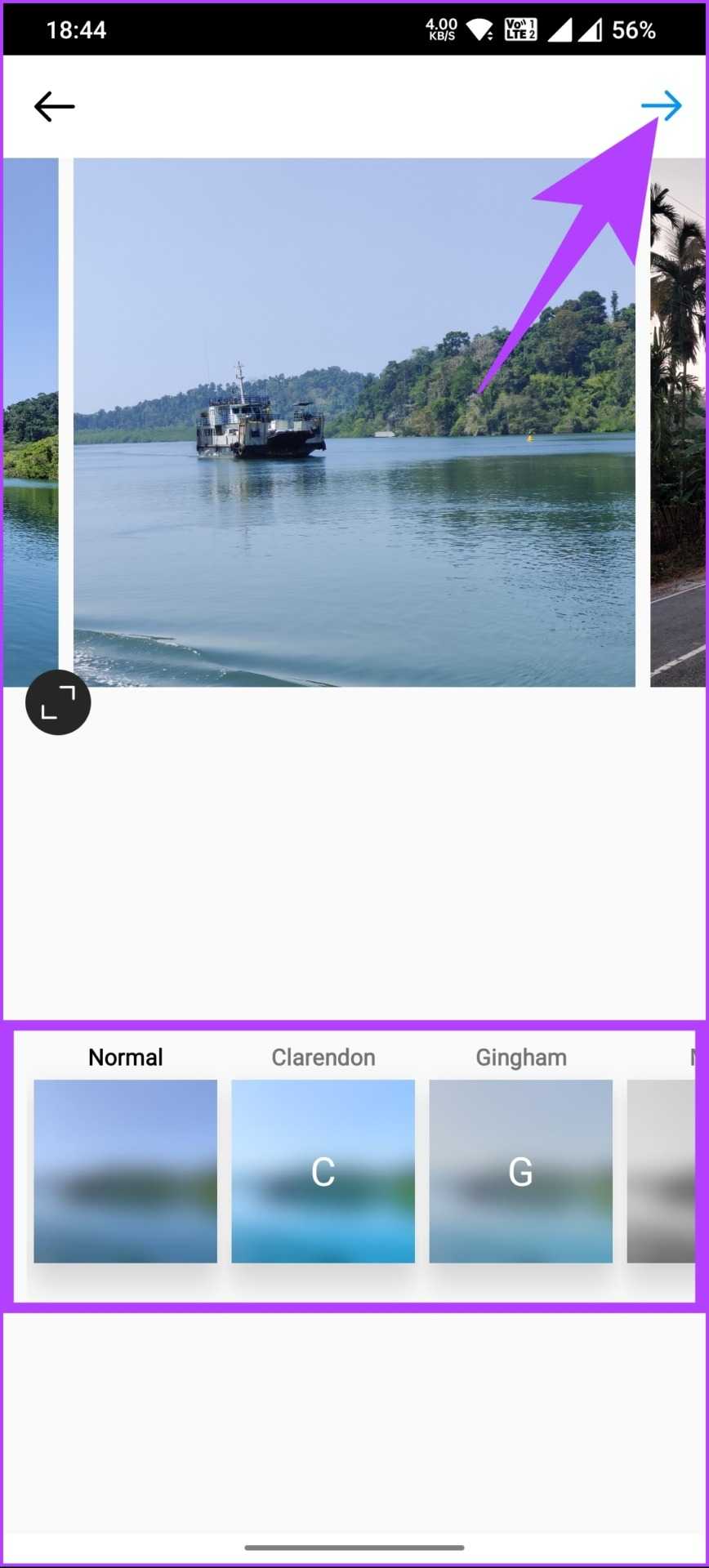Choose the Gingham filter
Viewport: 709px width, 1568px height.
pos(520,1170)
